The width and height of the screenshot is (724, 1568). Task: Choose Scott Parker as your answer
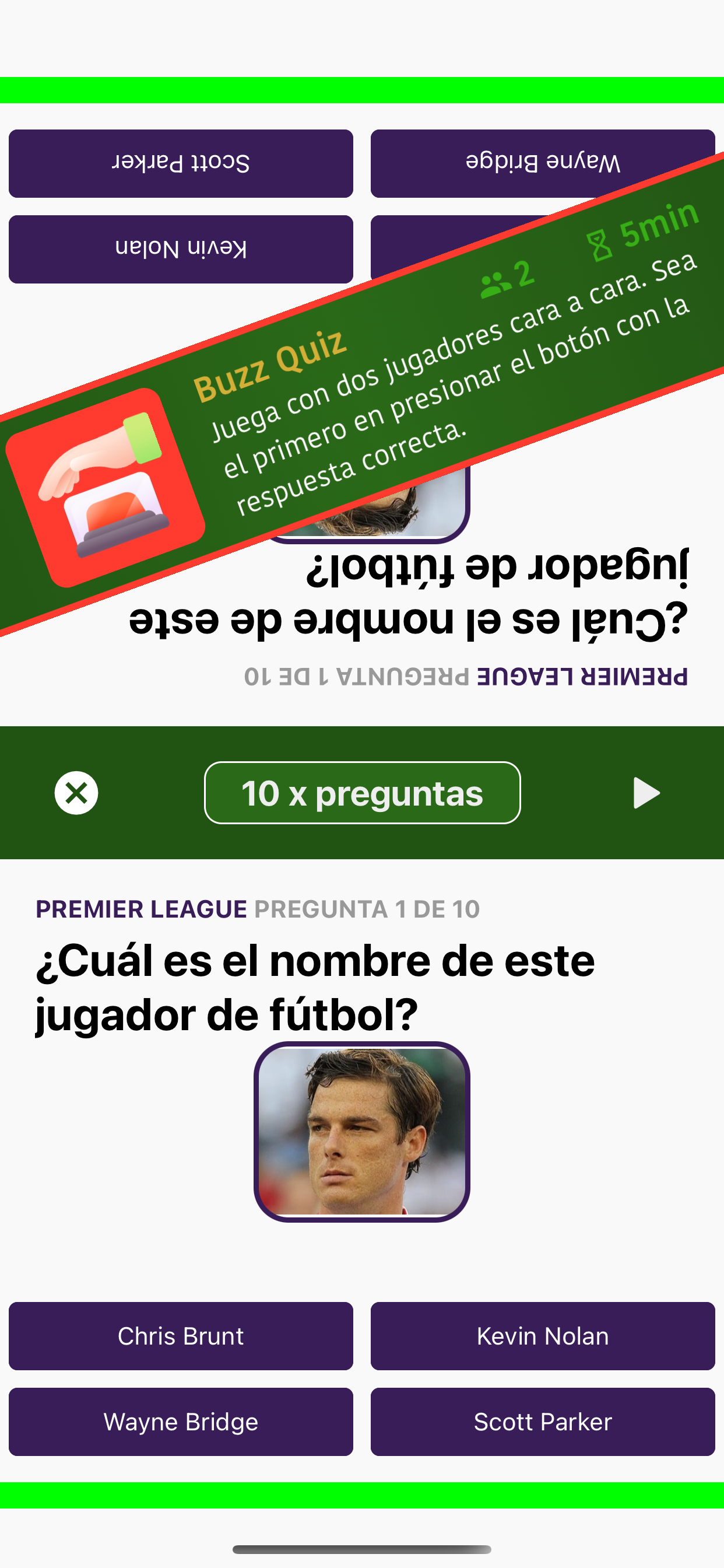point(543,1423)
